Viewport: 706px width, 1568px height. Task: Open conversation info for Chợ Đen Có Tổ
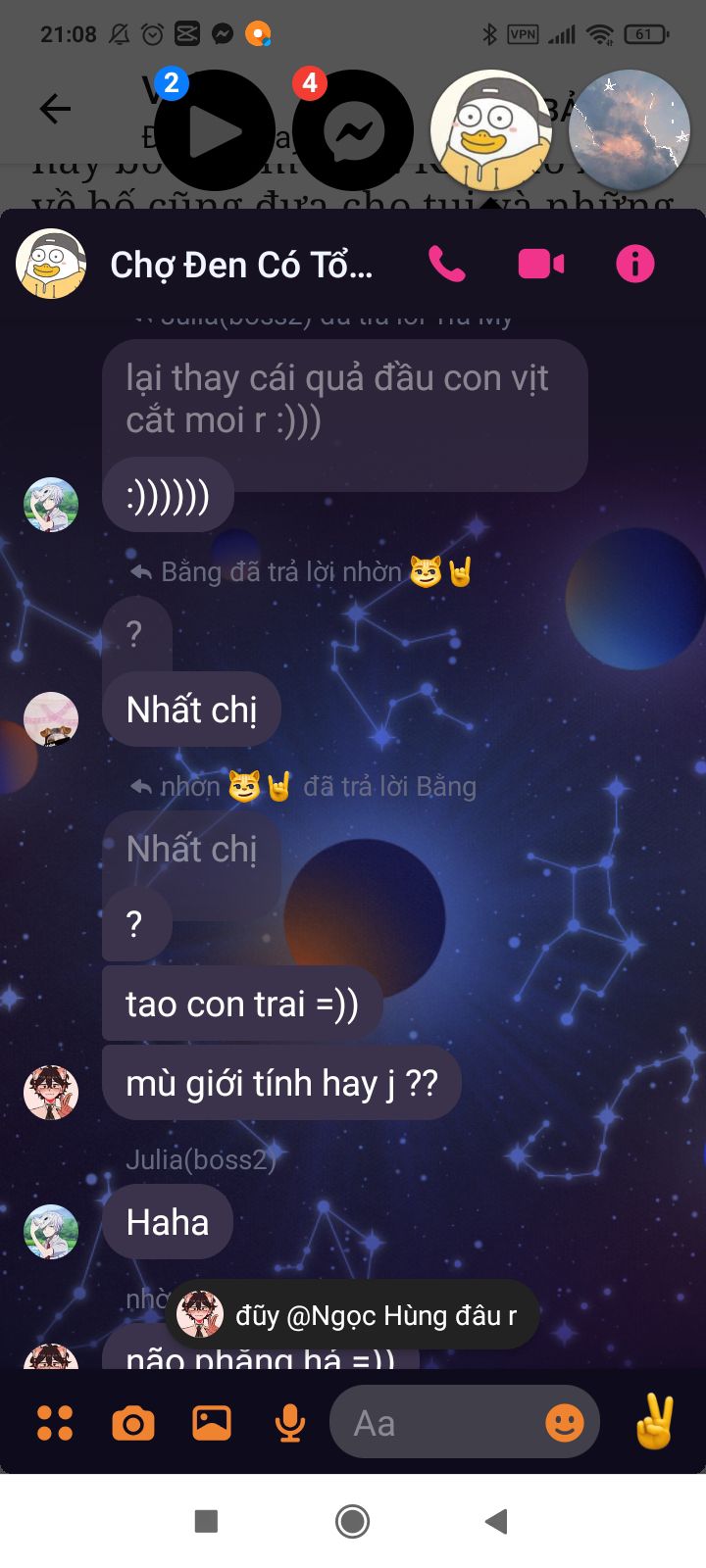(634, 264)
